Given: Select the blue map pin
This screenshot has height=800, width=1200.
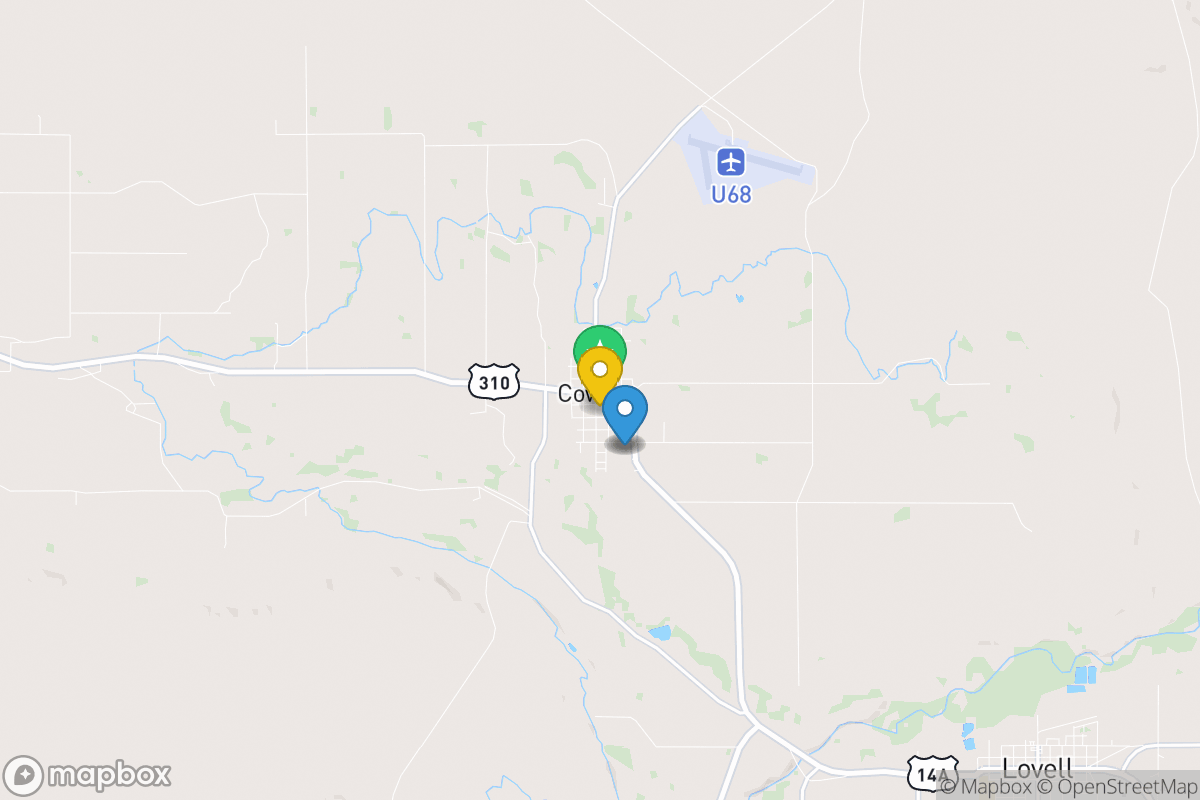Looking at the screenshot, I should [625, 411].
